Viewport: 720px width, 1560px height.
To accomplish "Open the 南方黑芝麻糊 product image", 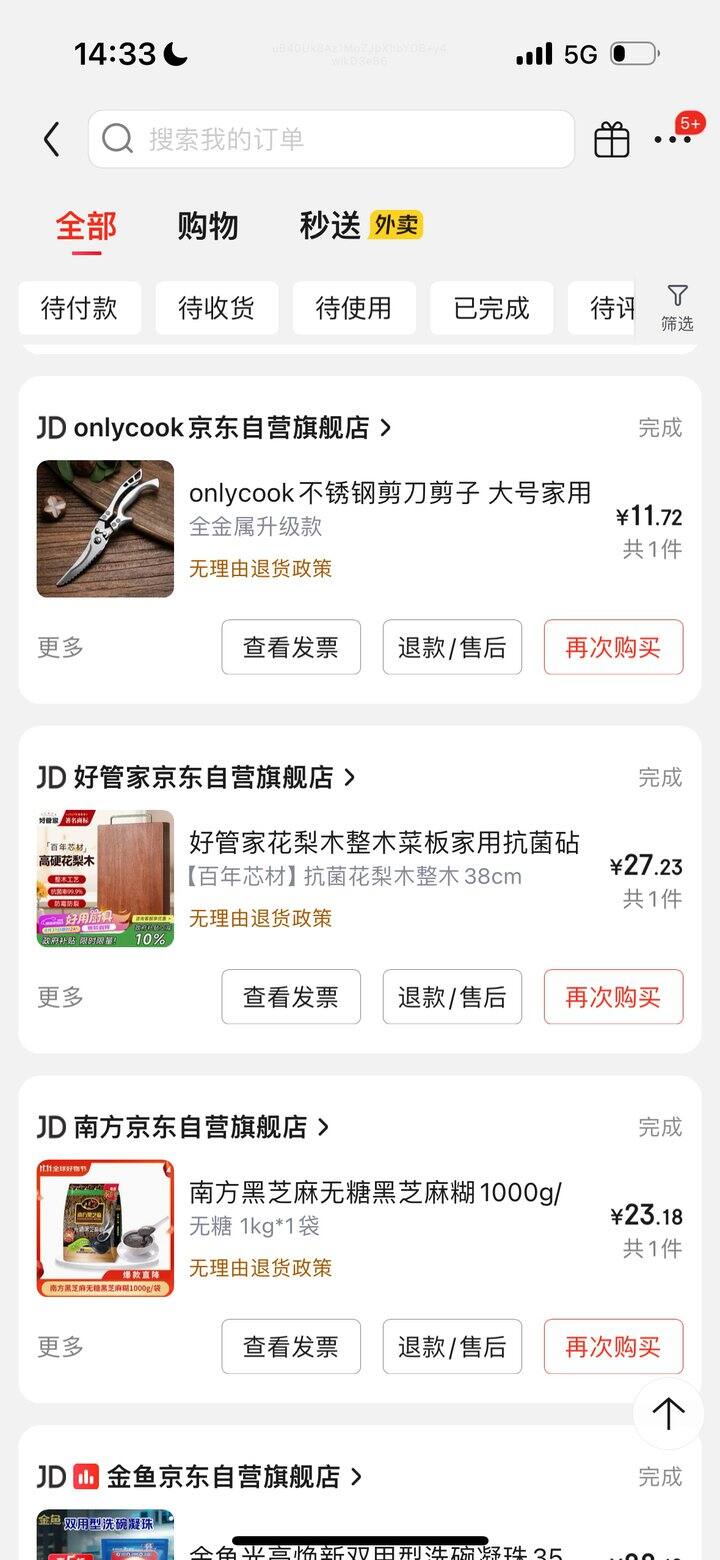I will pos(105,1228).
